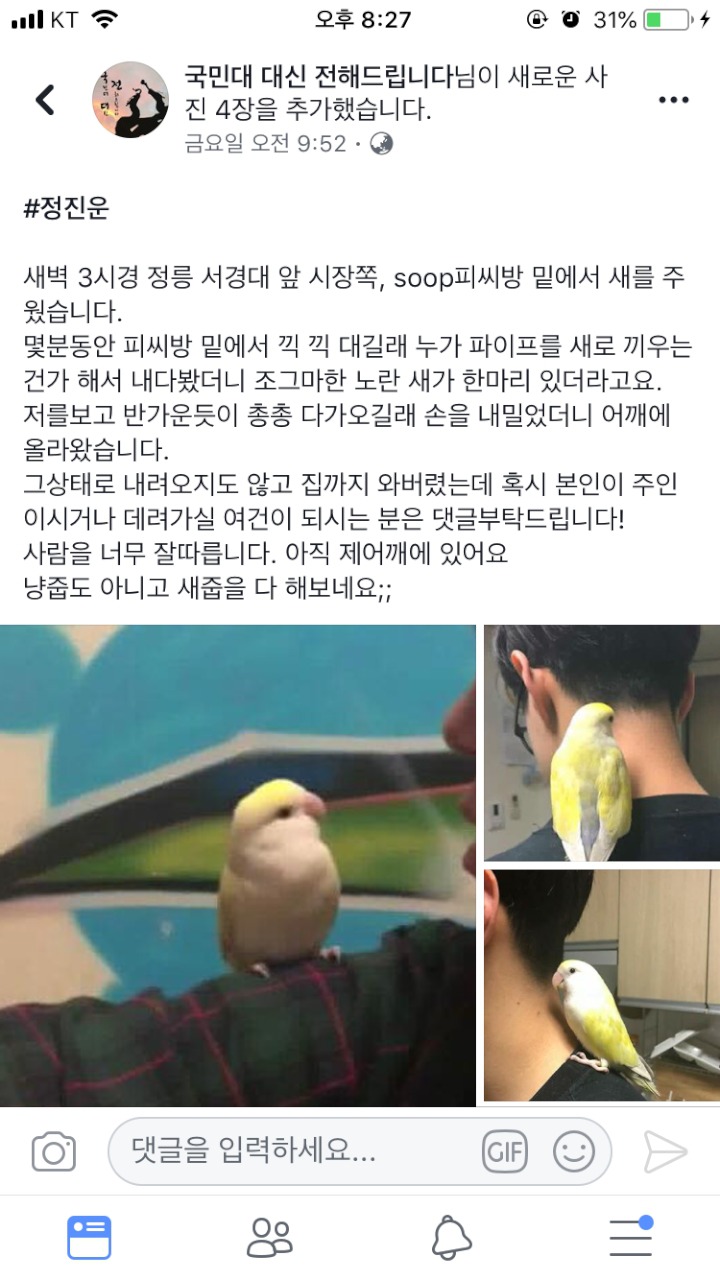The image size is (720, 1280).
Task: Open the post's three-dot overflow menu
Action: pyautogui.click(x=674, y=101)
